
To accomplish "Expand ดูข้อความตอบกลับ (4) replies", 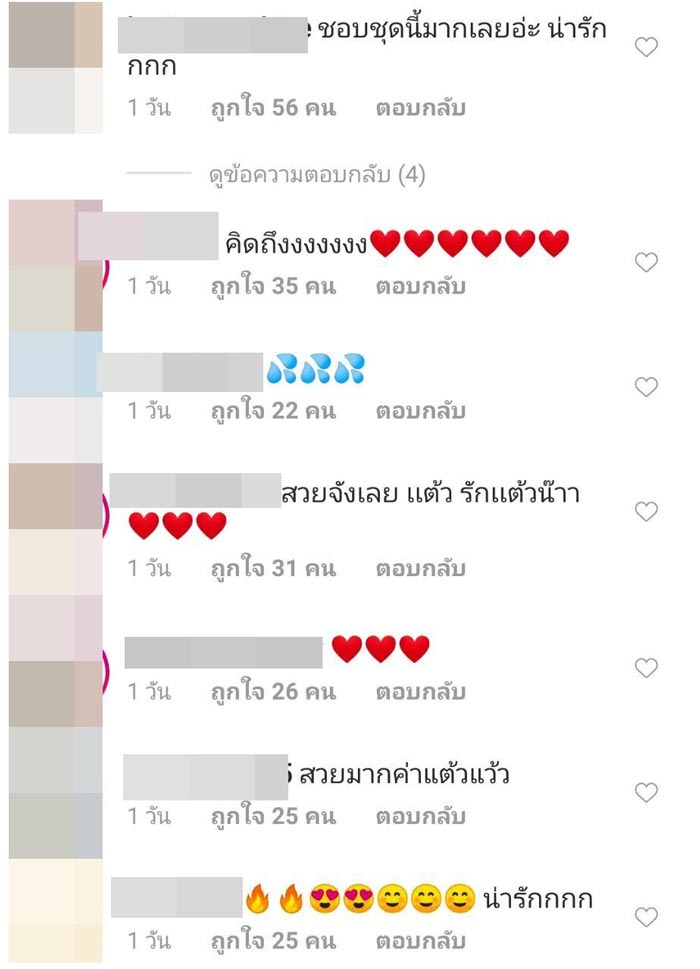I will [x=316, y=176].
